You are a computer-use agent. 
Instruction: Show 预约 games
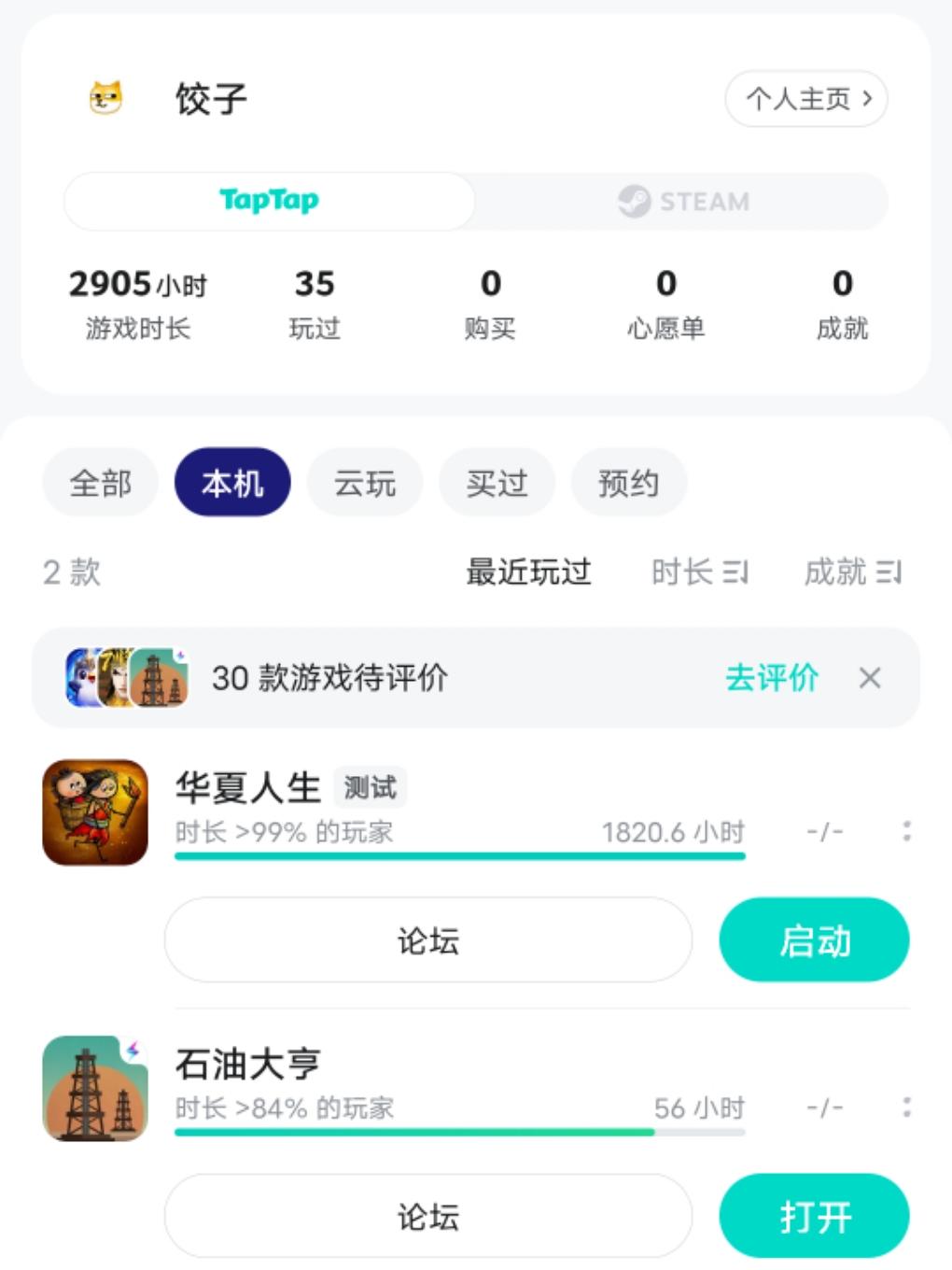628,483
